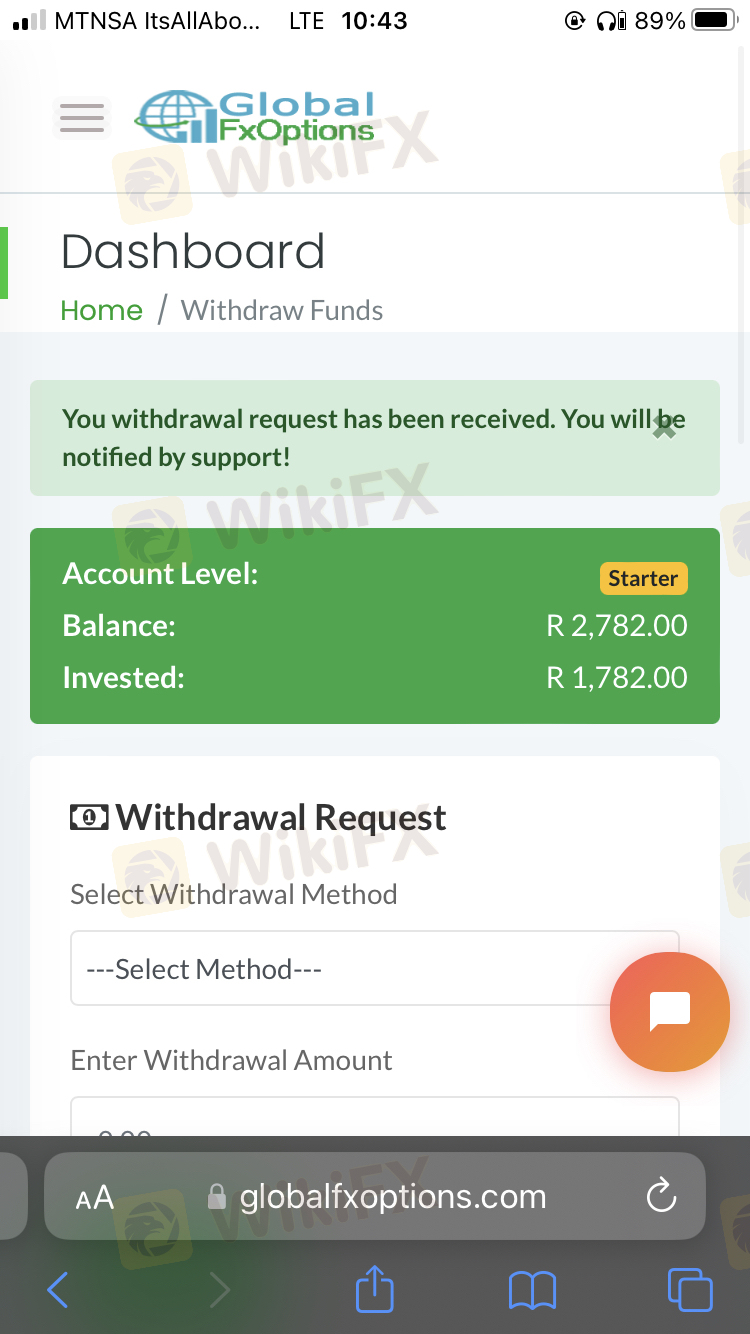This screenshot has height=1334, width=750.
Task: Open the live chat bubble
Action: [x=669, y=1012]
